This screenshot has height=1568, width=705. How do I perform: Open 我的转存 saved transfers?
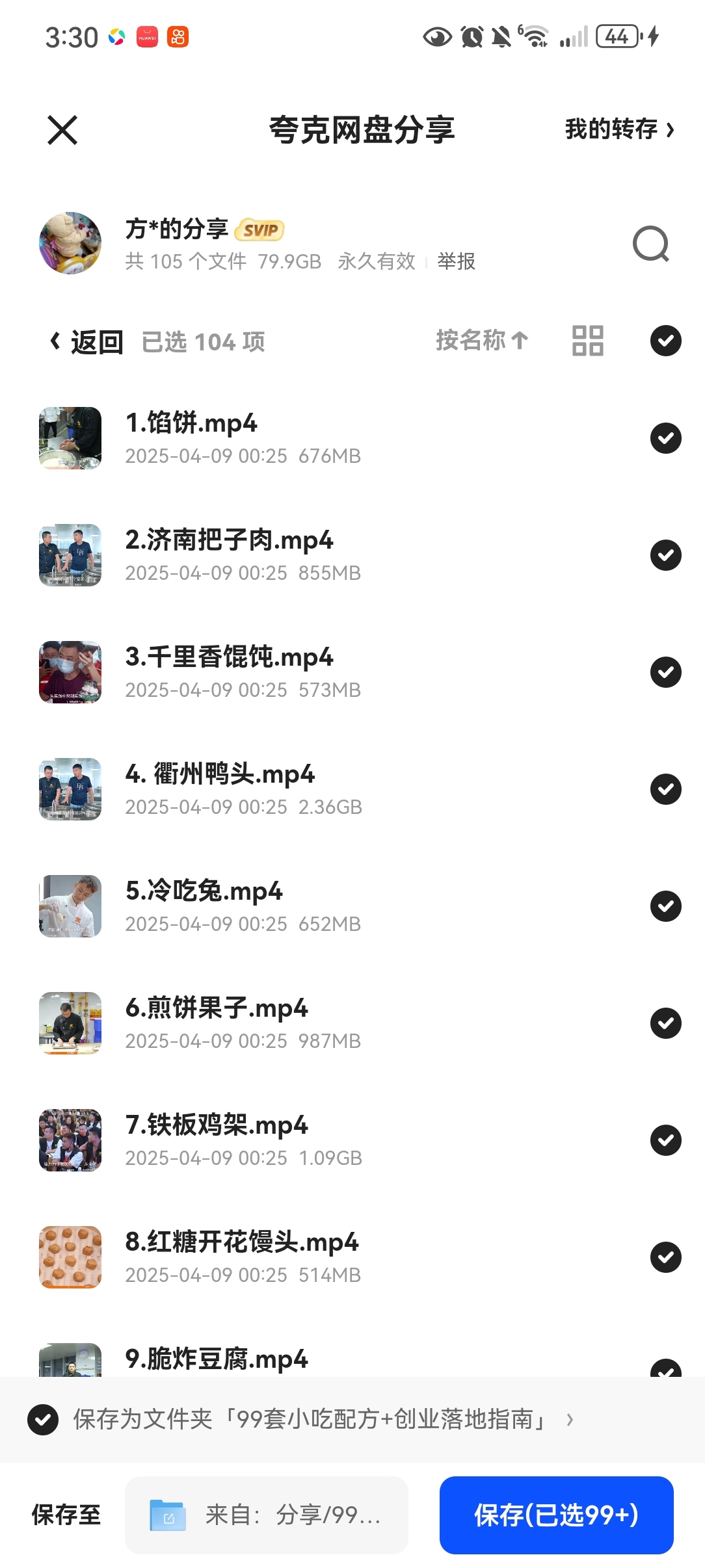[619, 129]
